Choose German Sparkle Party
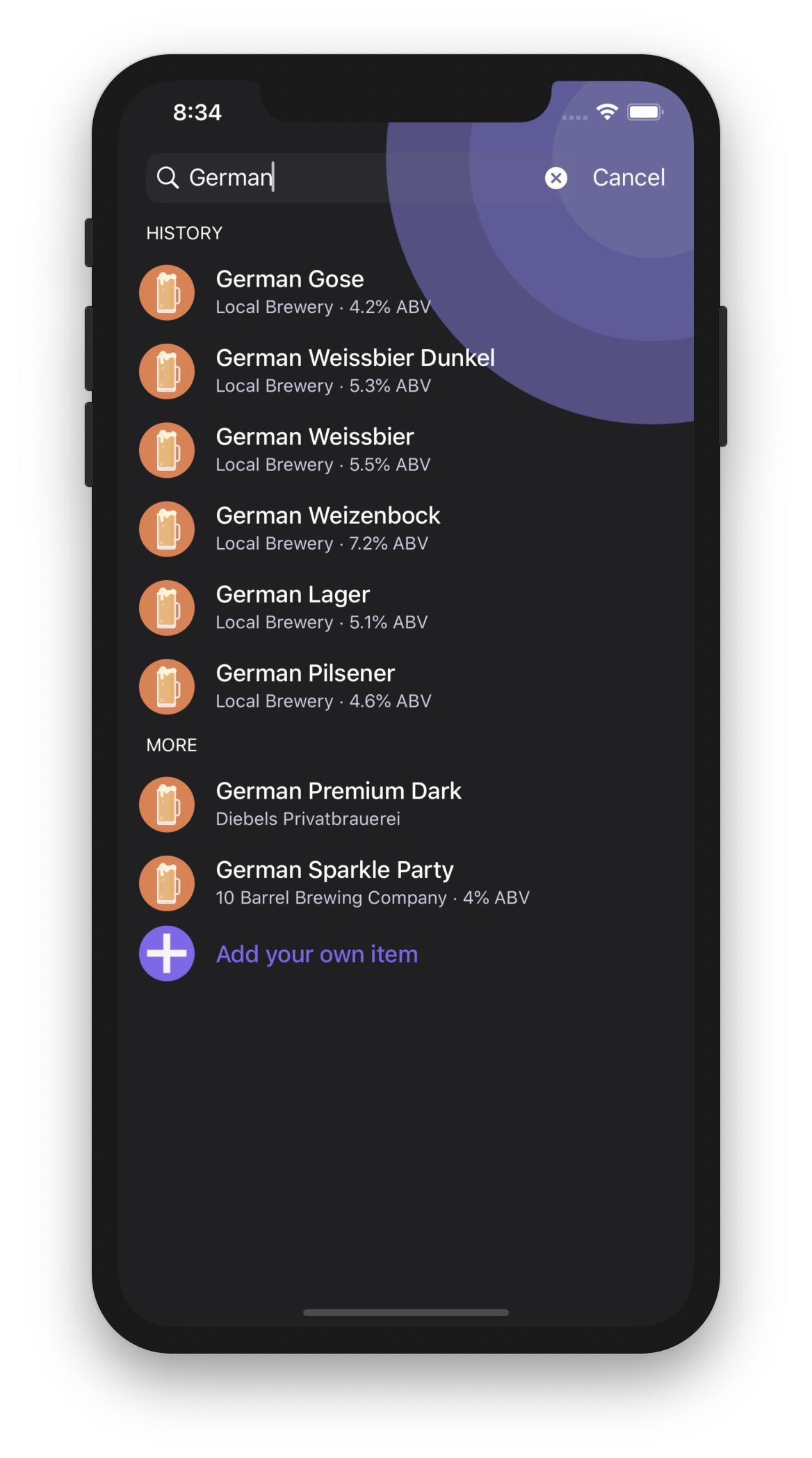 [x=406, y=883]
